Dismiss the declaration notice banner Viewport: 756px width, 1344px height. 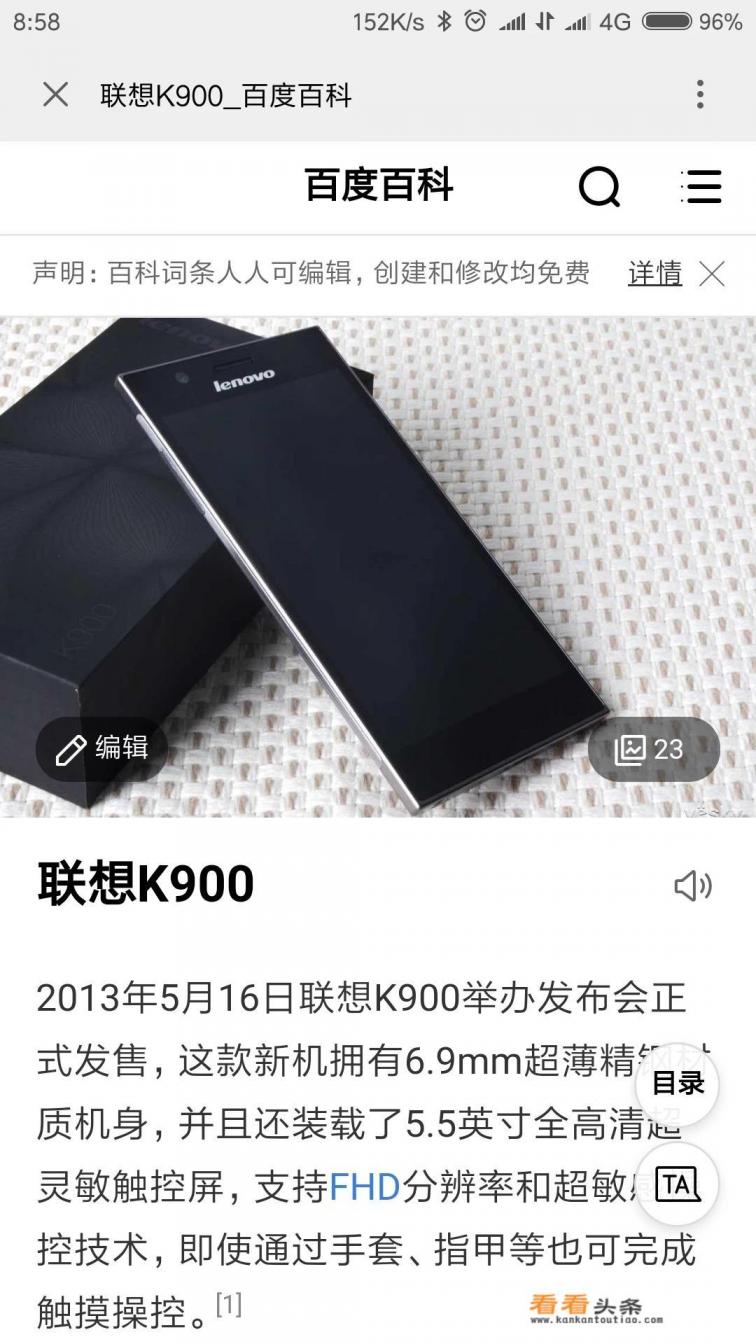(712, 273)
